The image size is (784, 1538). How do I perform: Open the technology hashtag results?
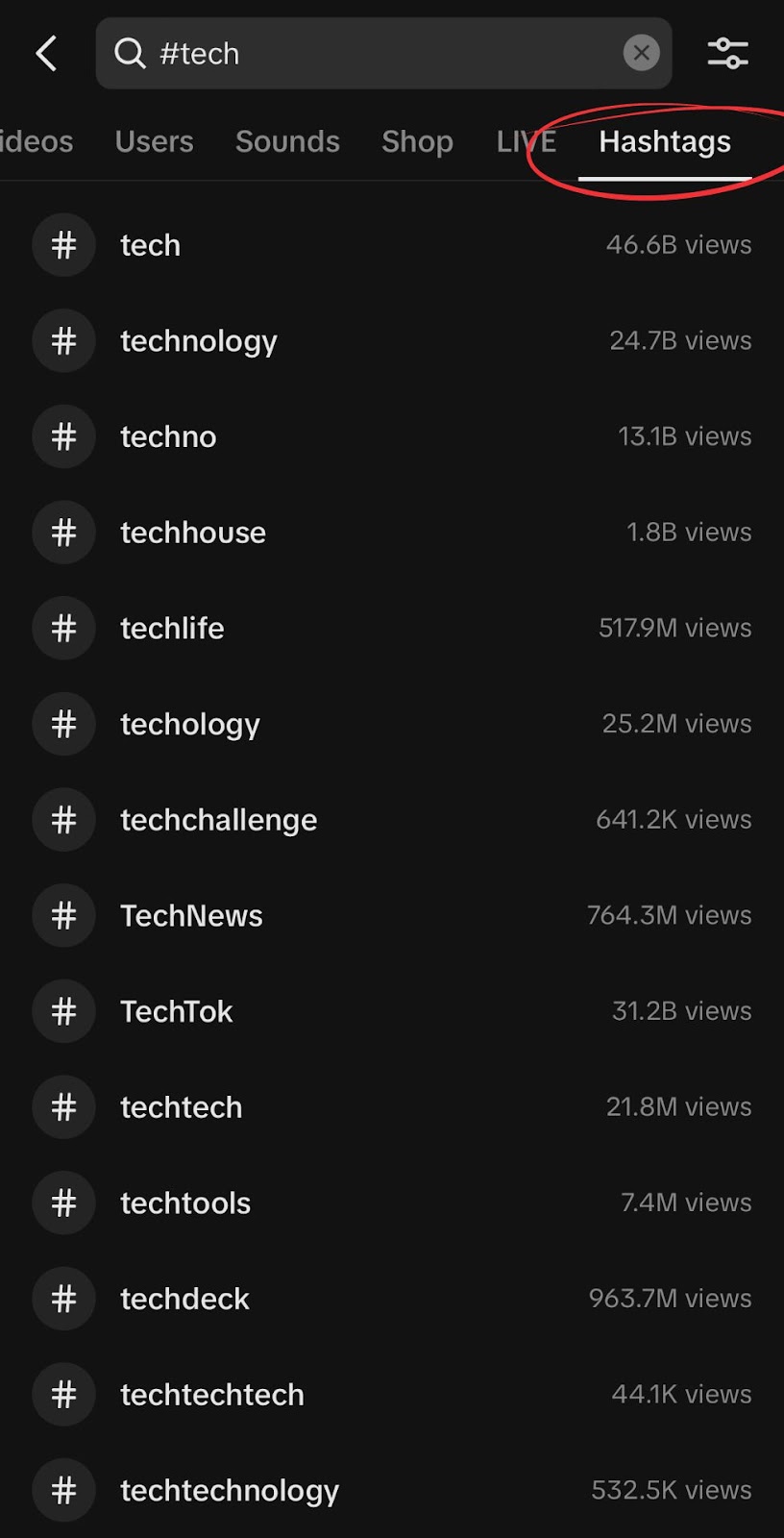tap(199, 340)
